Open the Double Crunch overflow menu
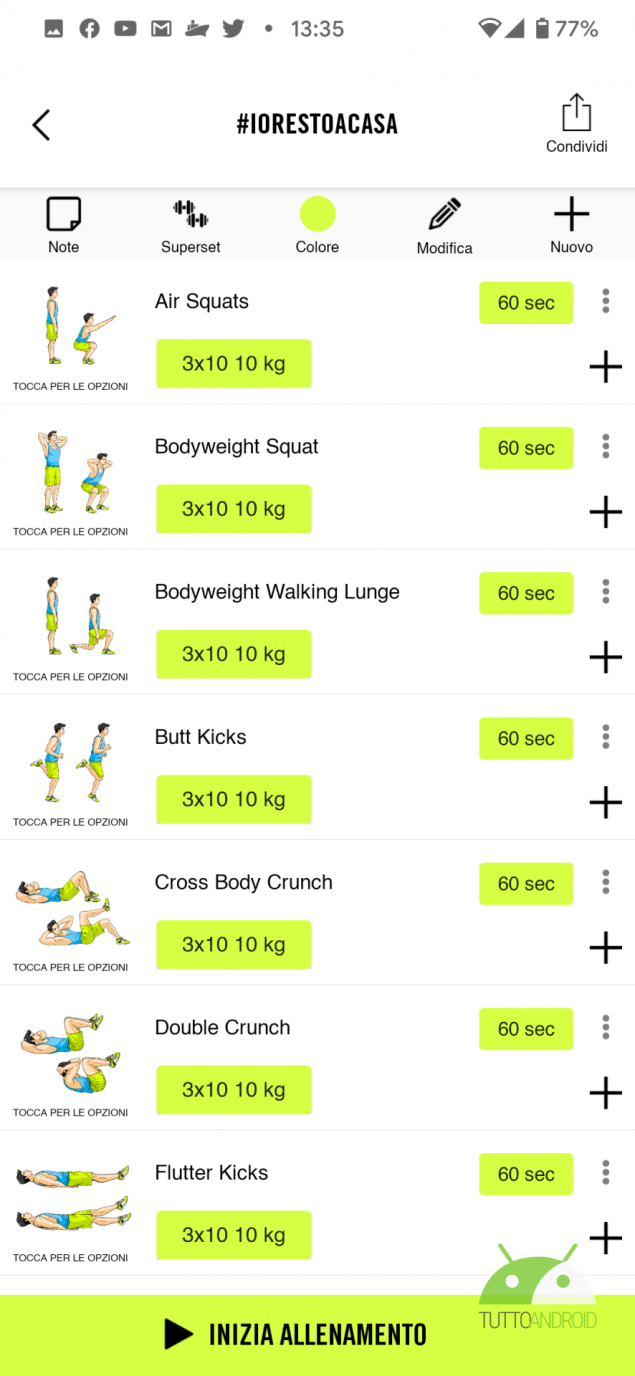Screen dimensions: 635x1376 tap(605, 1027)
